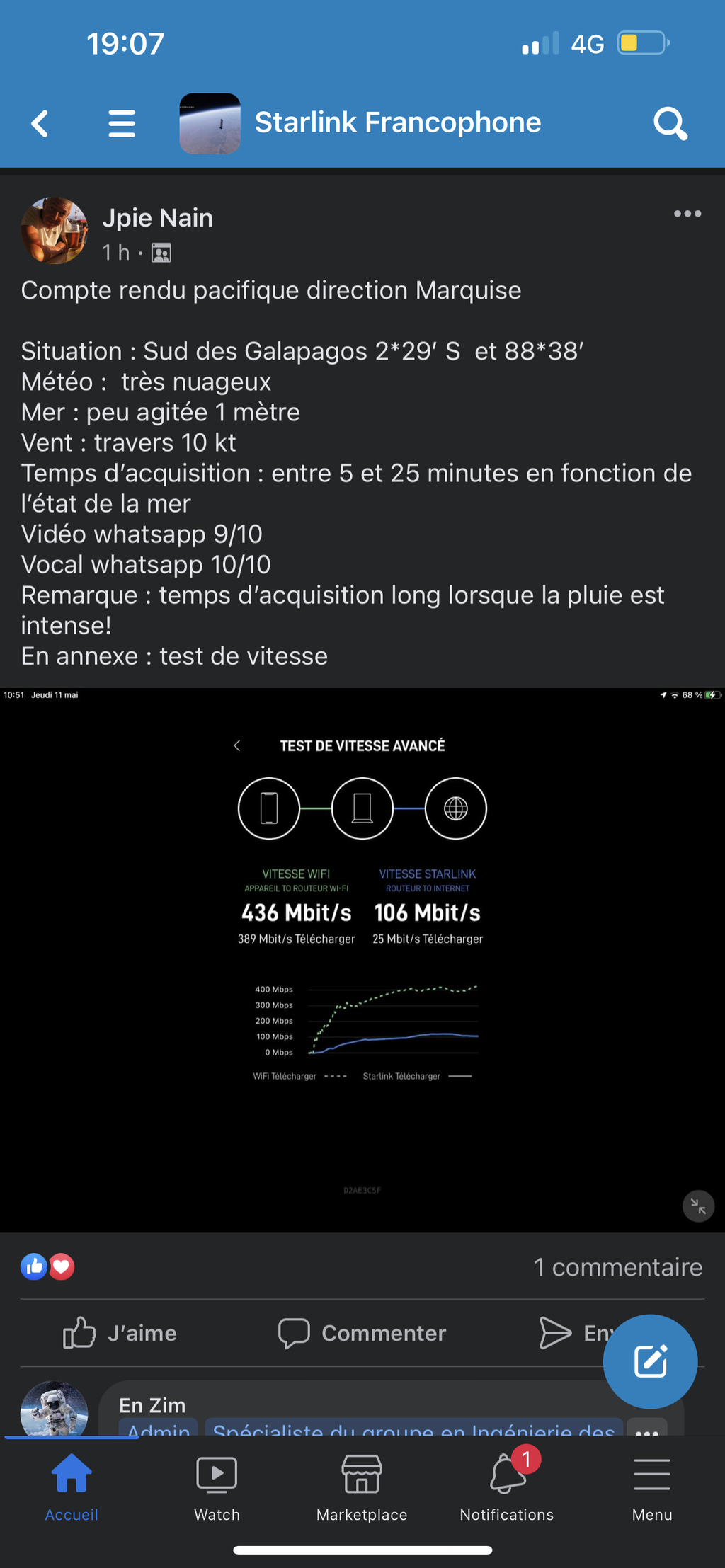Open the Marketplace tab
Image resolution: width=725 pixels, height=1568 pixels.
point(362,1488)
